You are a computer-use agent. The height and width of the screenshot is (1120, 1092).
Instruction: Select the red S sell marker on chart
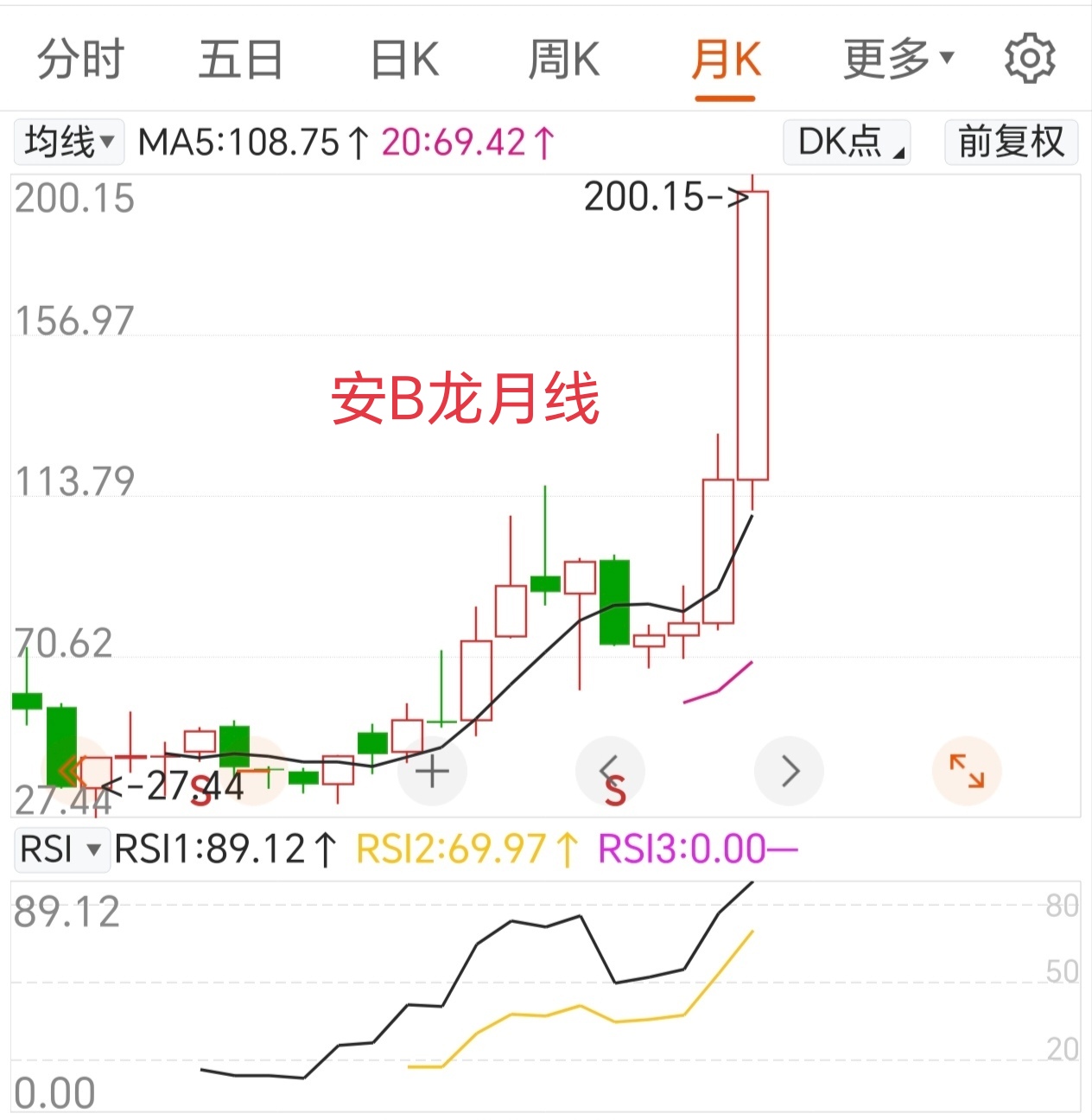(200, 791)
